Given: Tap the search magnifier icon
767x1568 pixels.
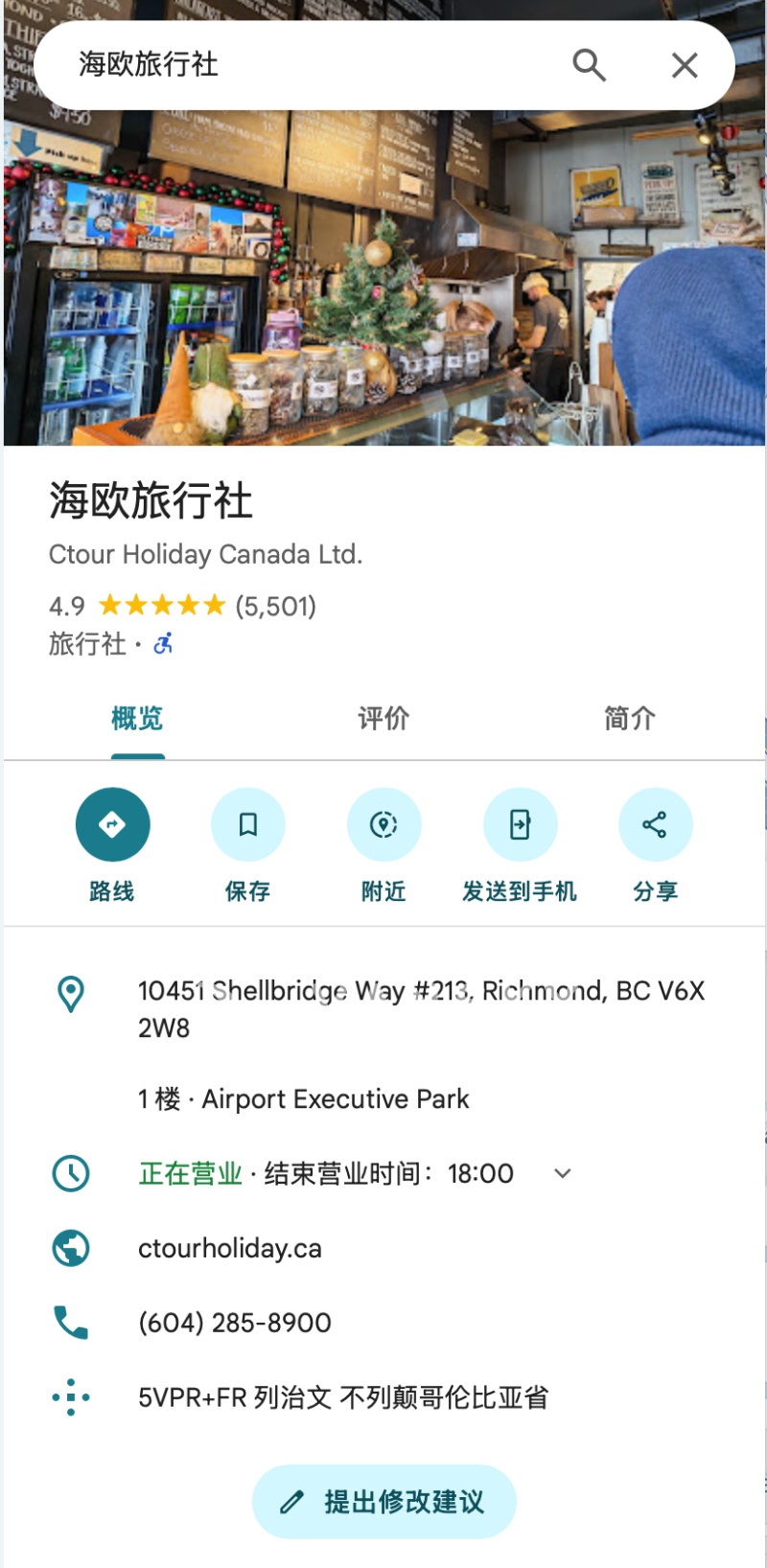Looking at the screenshot, I should click(x=589, y=65).
